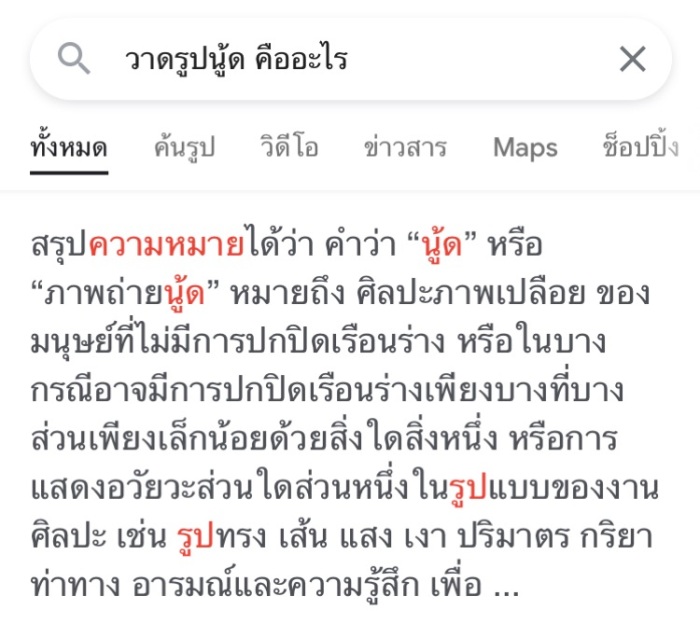Switch to the Maps tab

click(x=525, y=148)
